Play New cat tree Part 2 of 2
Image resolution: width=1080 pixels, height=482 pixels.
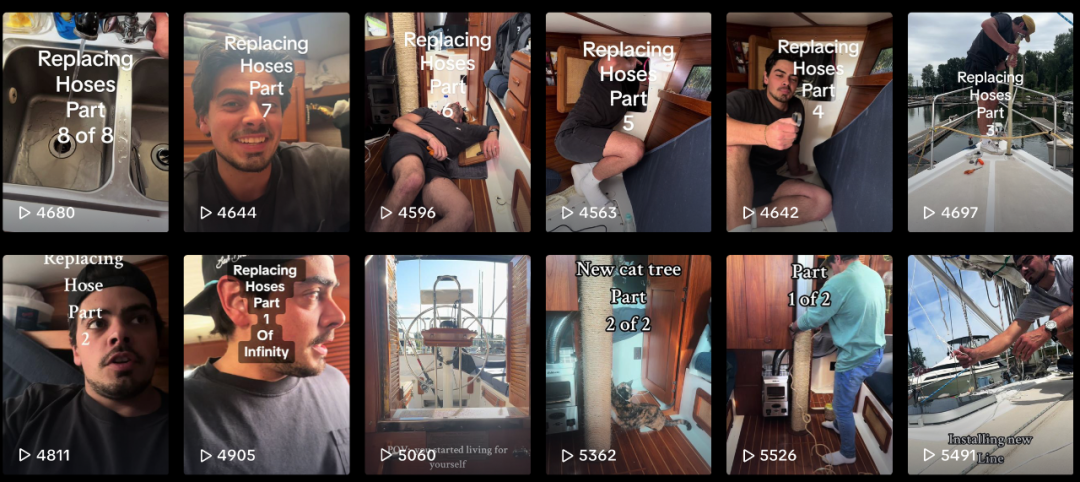point(628,364)
